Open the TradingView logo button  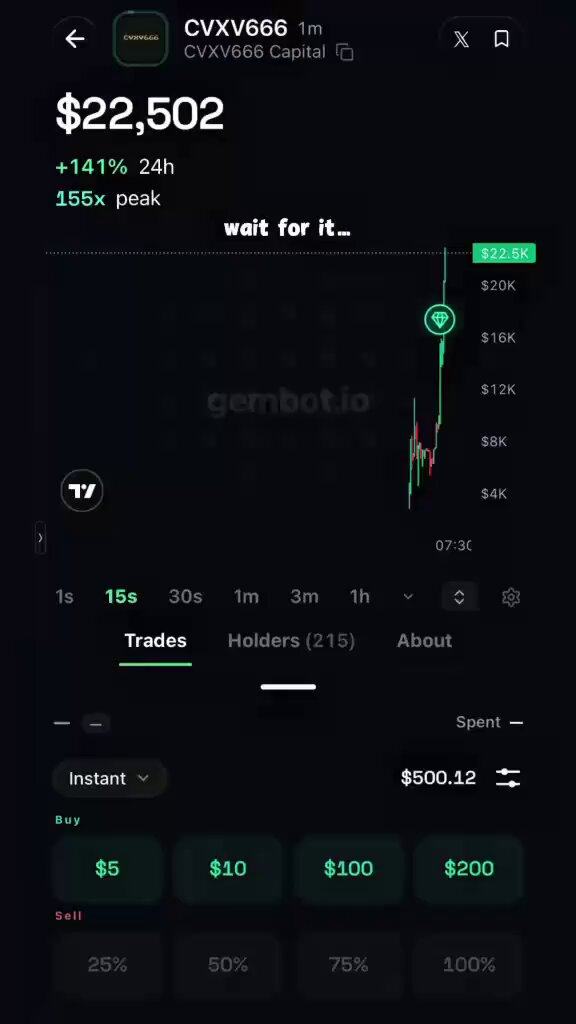(82, 491)
